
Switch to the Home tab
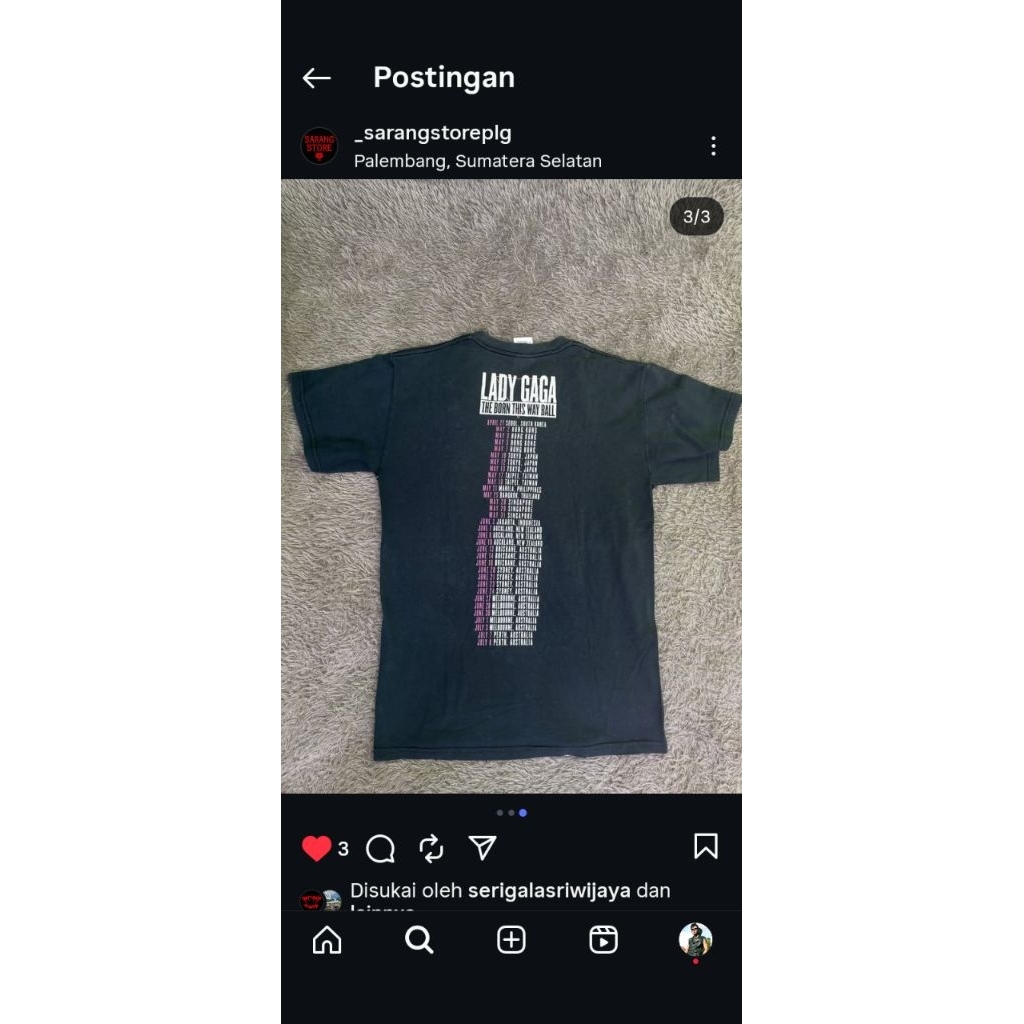click(327, 940)
